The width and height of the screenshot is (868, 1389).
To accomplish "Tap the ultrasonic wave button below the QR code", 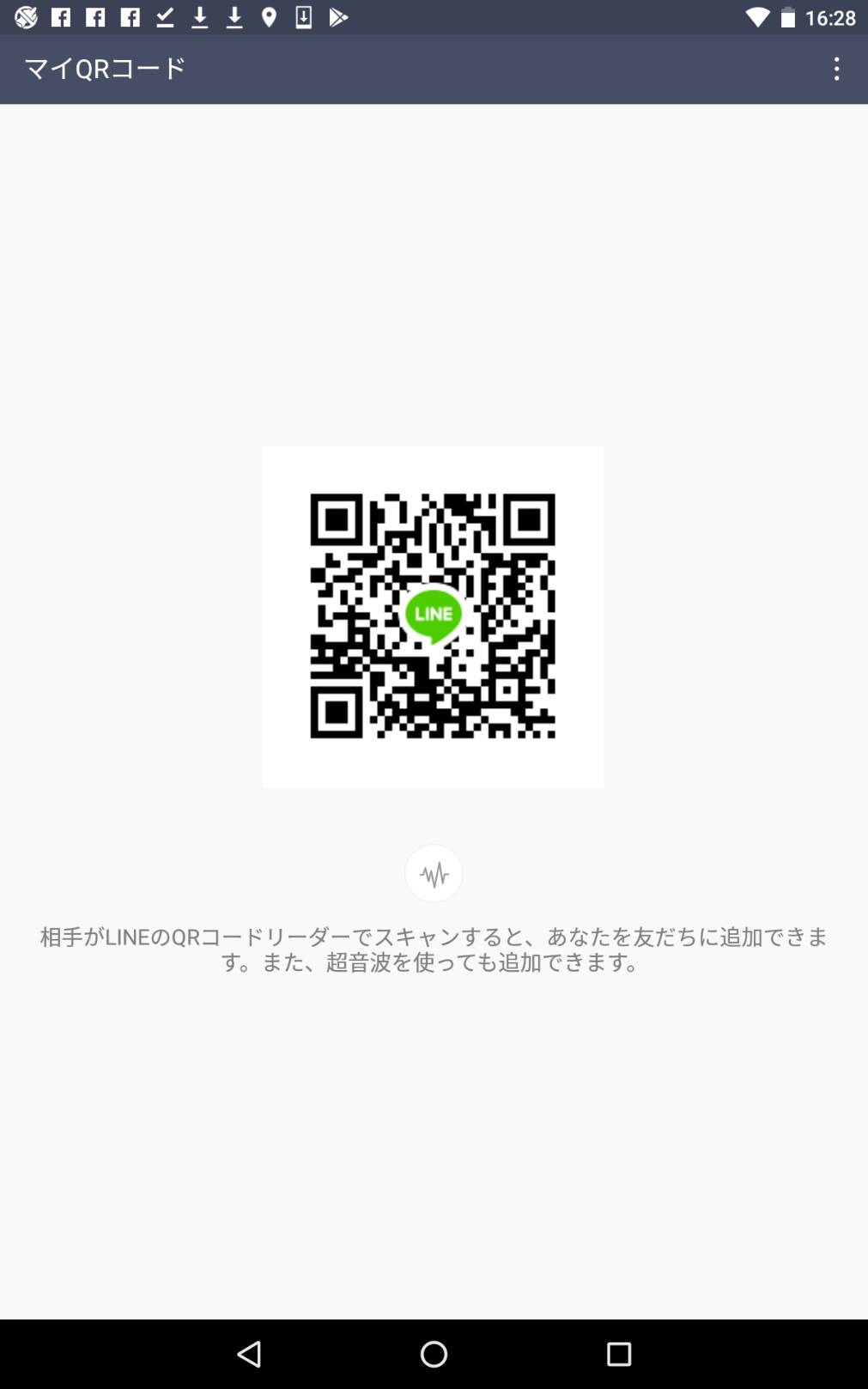I will click(434, 874).
